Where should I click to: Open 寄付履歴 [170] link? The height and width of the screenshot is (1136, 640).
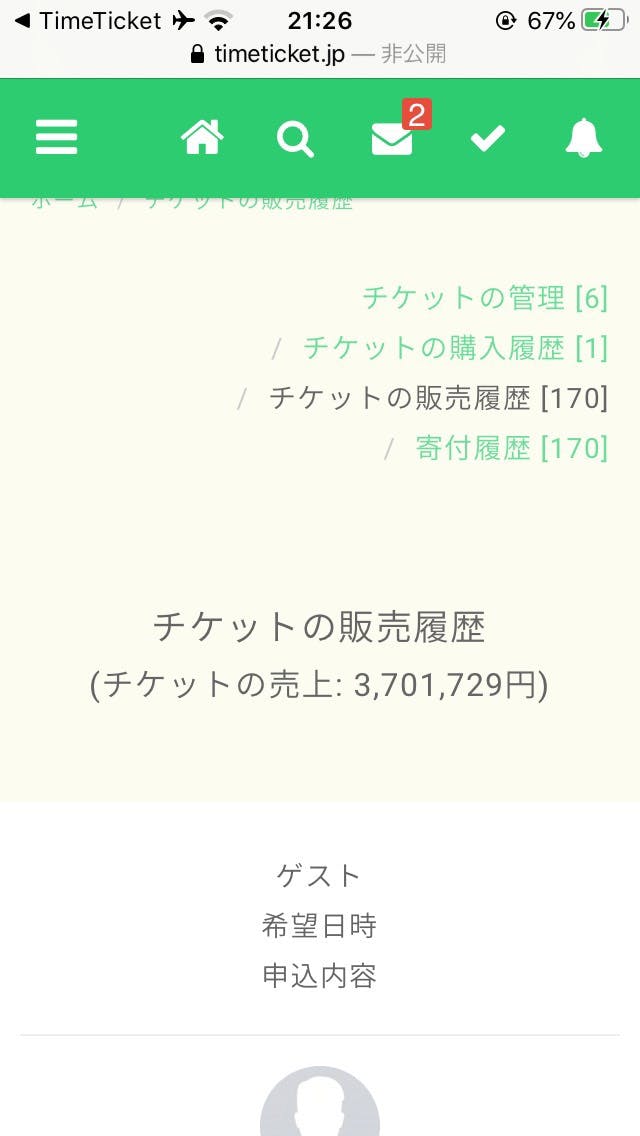(512, 448)
